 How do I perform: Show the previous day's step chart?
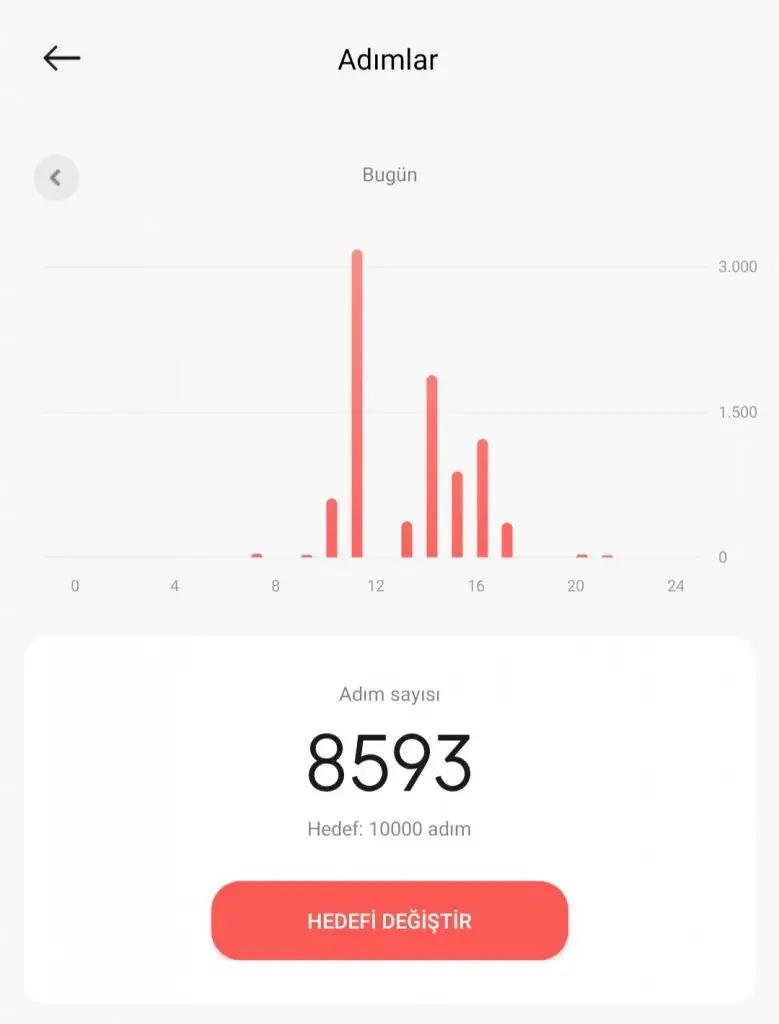tap(56, 178)
